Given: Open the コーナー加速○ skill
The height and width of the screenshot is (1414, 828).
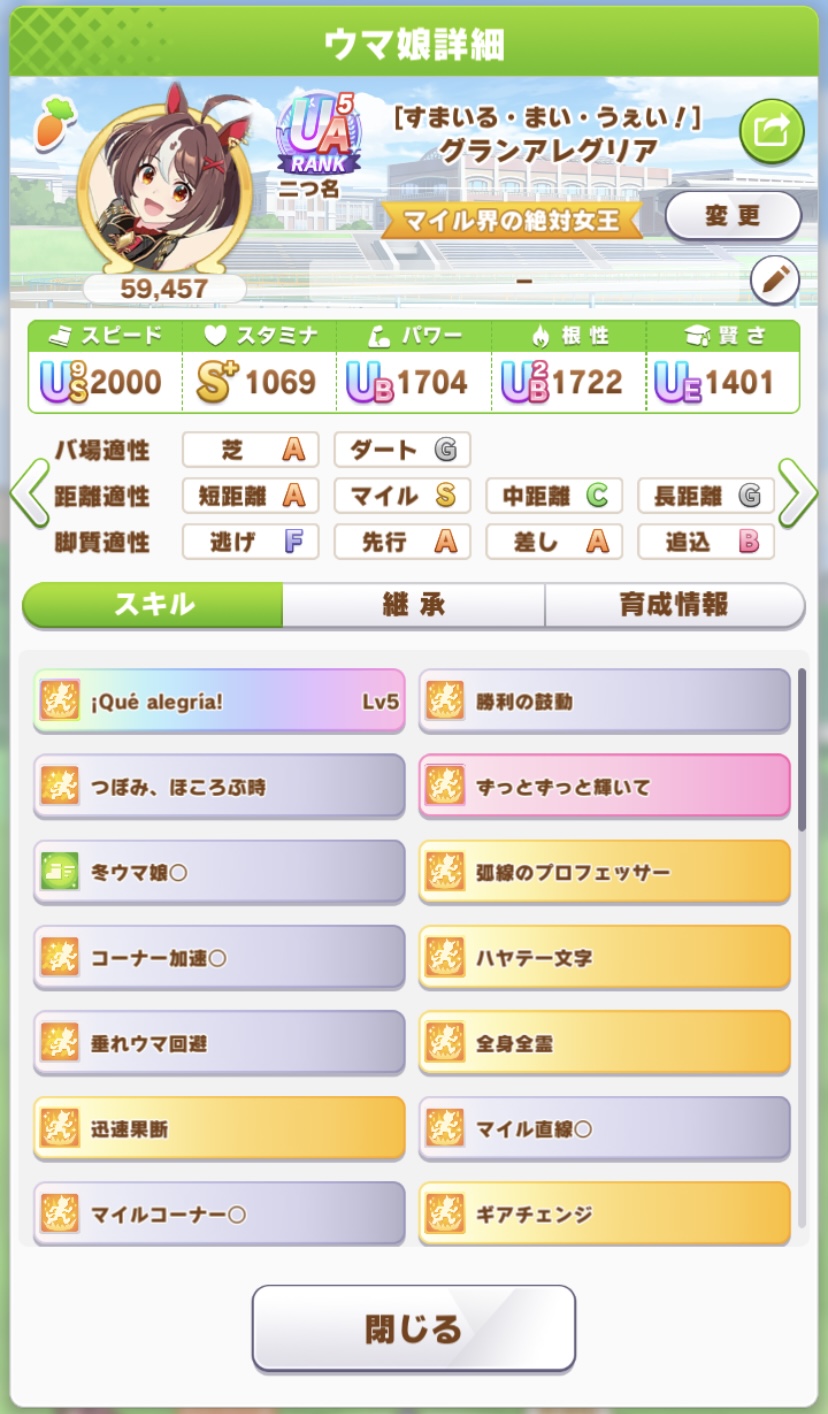Looking at the screenshot, I should tap(219, 958).
